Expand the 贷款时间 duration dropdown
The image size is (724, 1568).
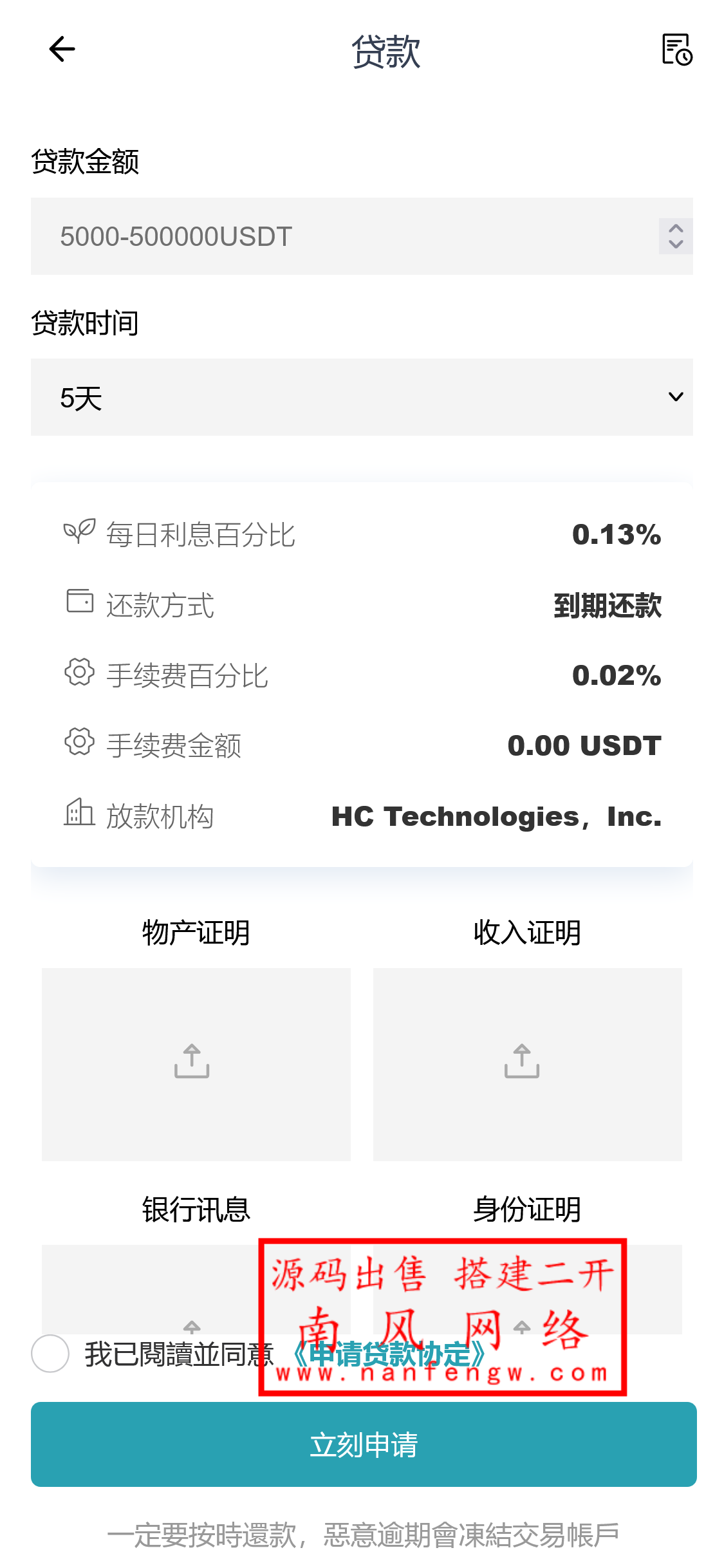point(362,397)
